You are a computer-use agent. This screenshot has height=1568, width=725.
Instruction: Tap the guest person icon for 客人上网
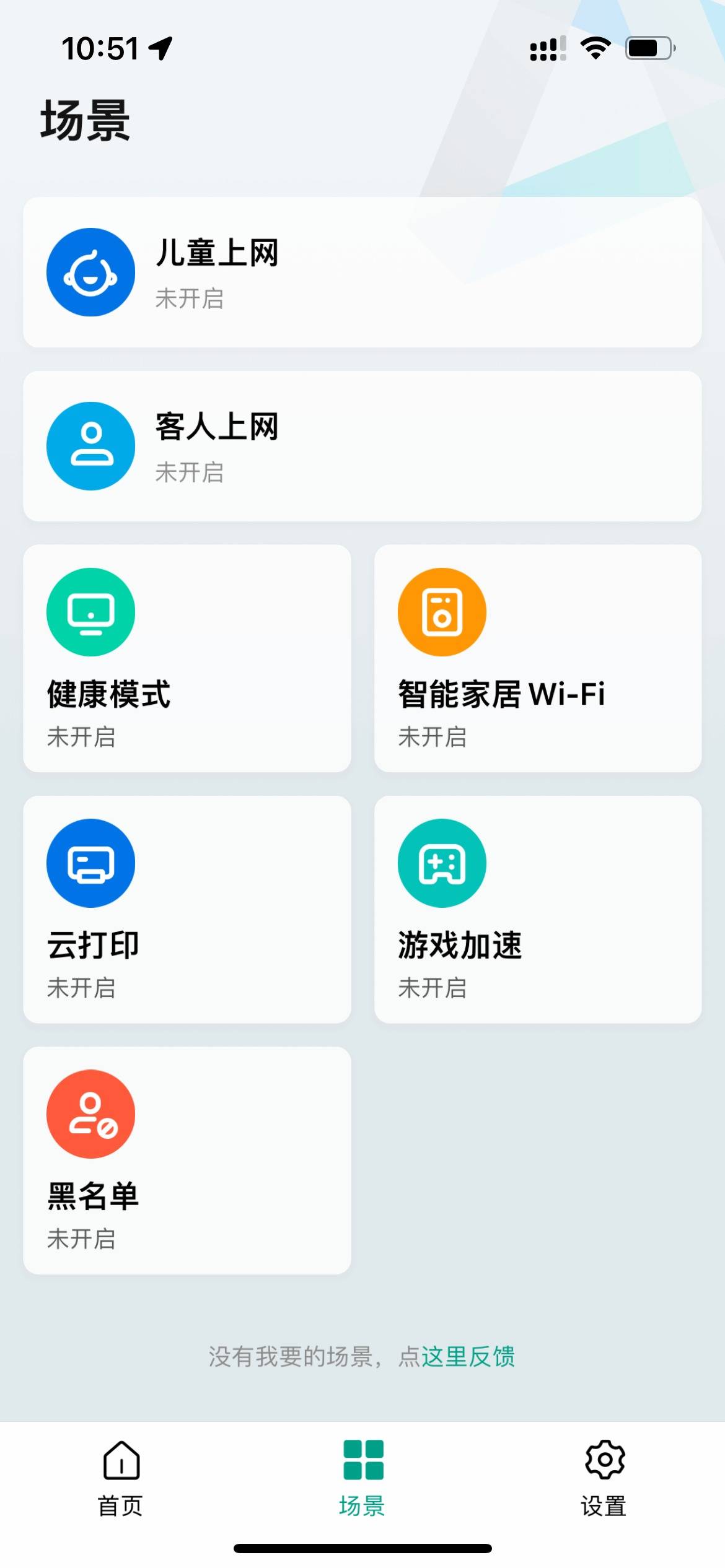click(x=90, y=446)
